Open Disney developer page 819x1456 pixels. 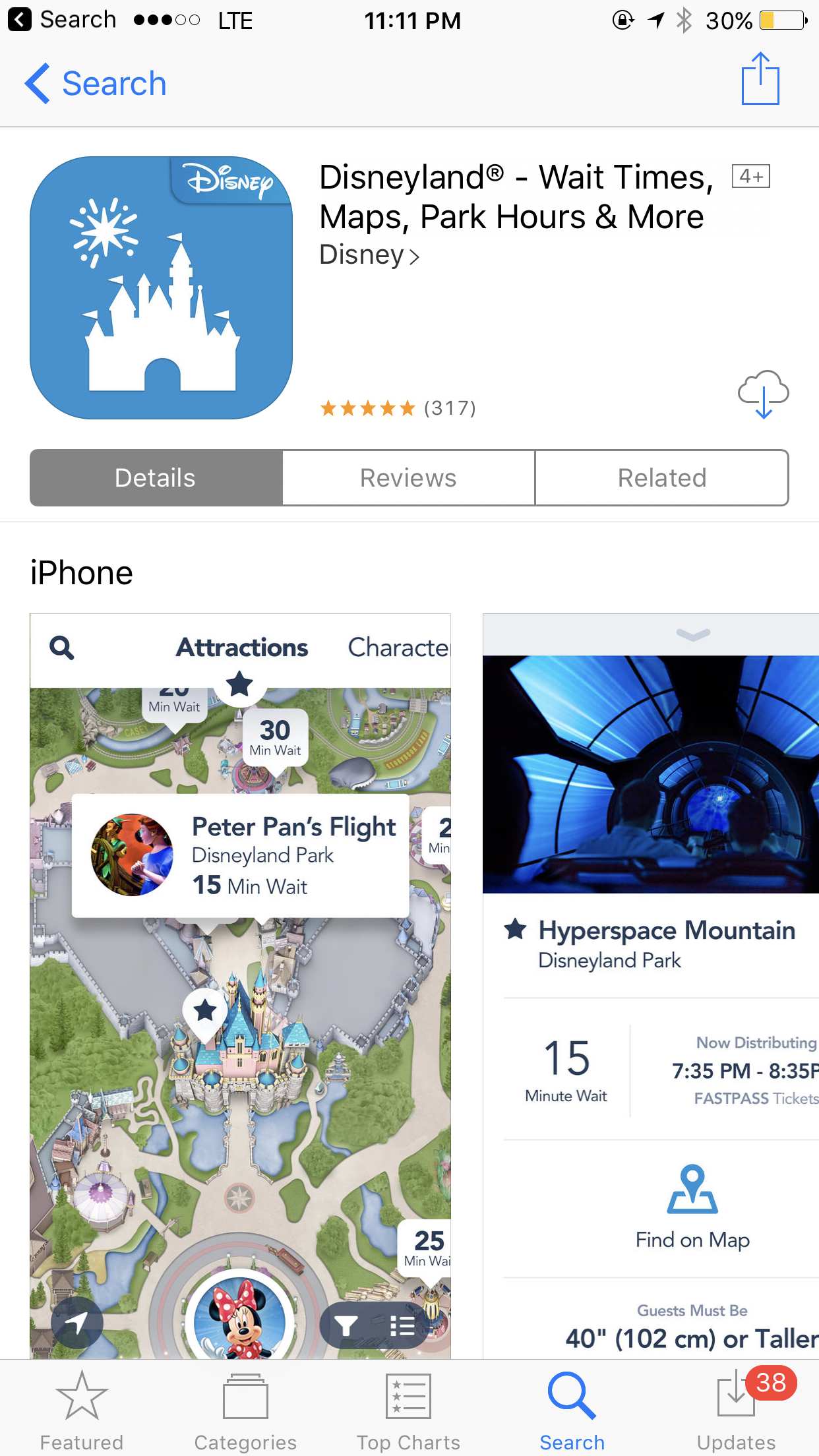click(369, 255)
